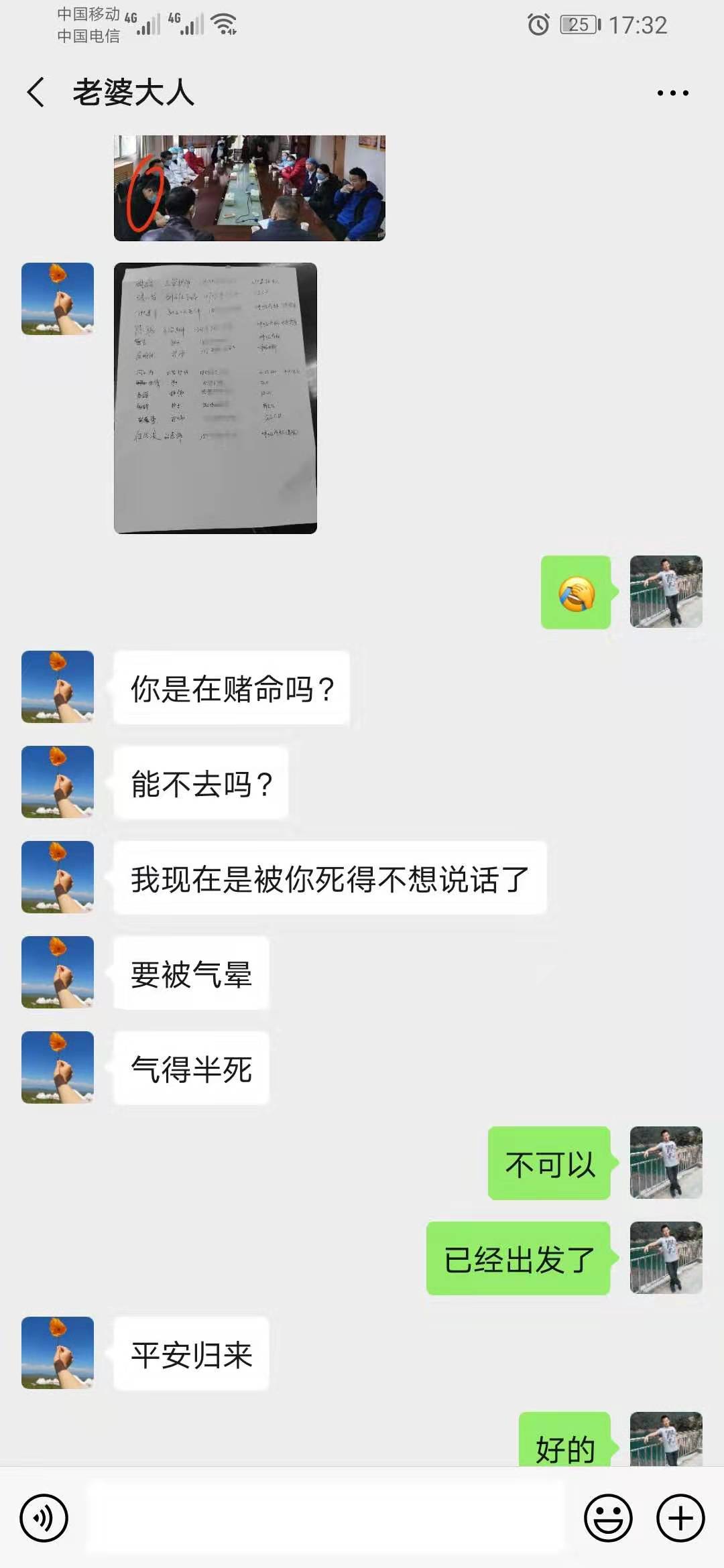Focus the message text field

(325, 1518)
